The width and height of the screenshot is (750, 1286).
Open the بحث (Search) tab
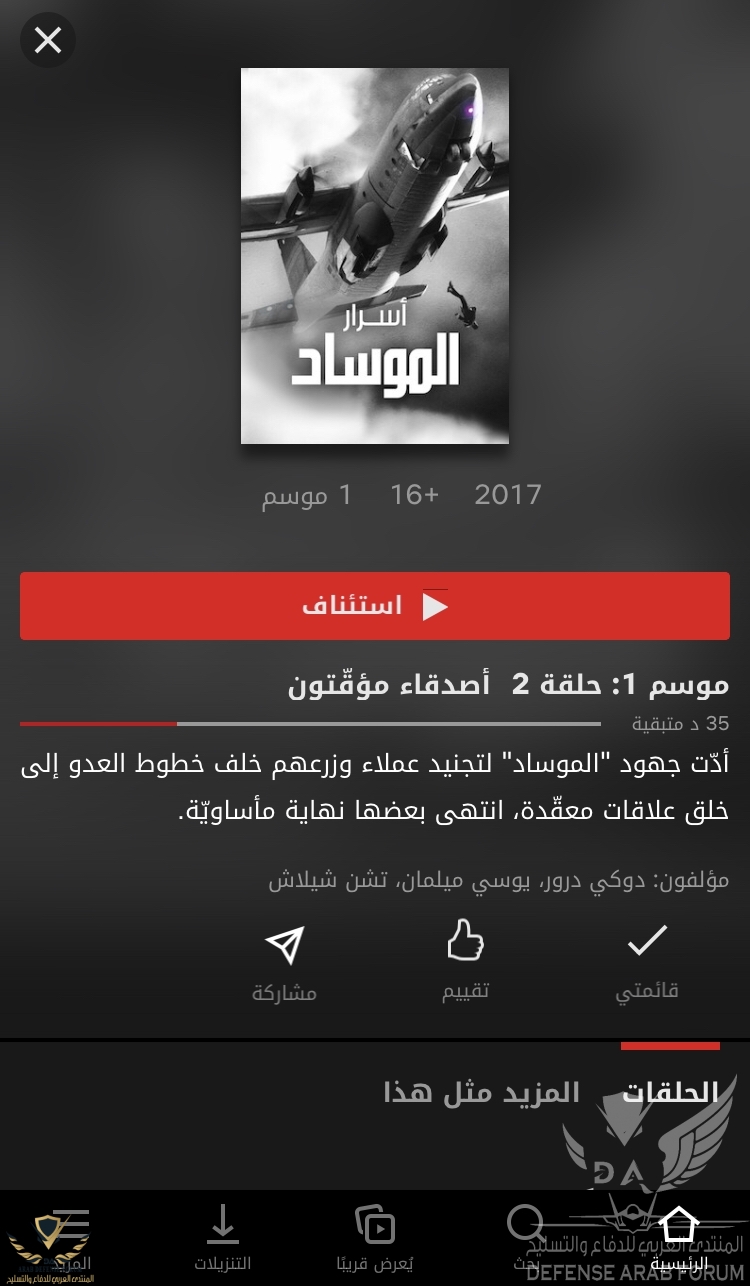pos(526,1238)
